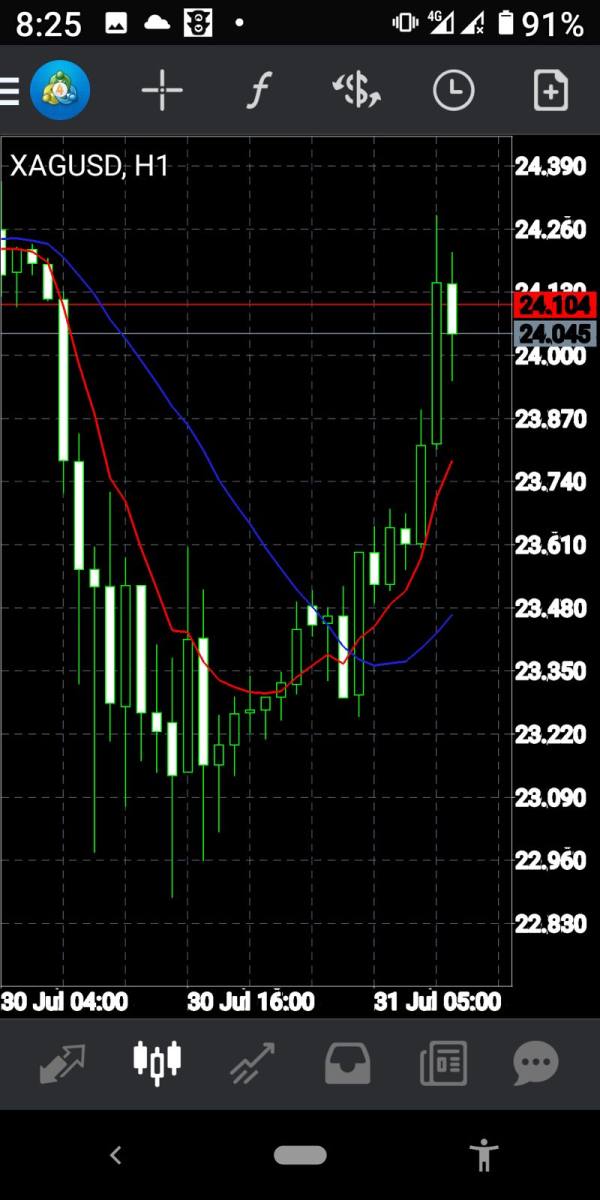Go back using system navigation arrow
600x1200 pixels.
(115, 1155)
